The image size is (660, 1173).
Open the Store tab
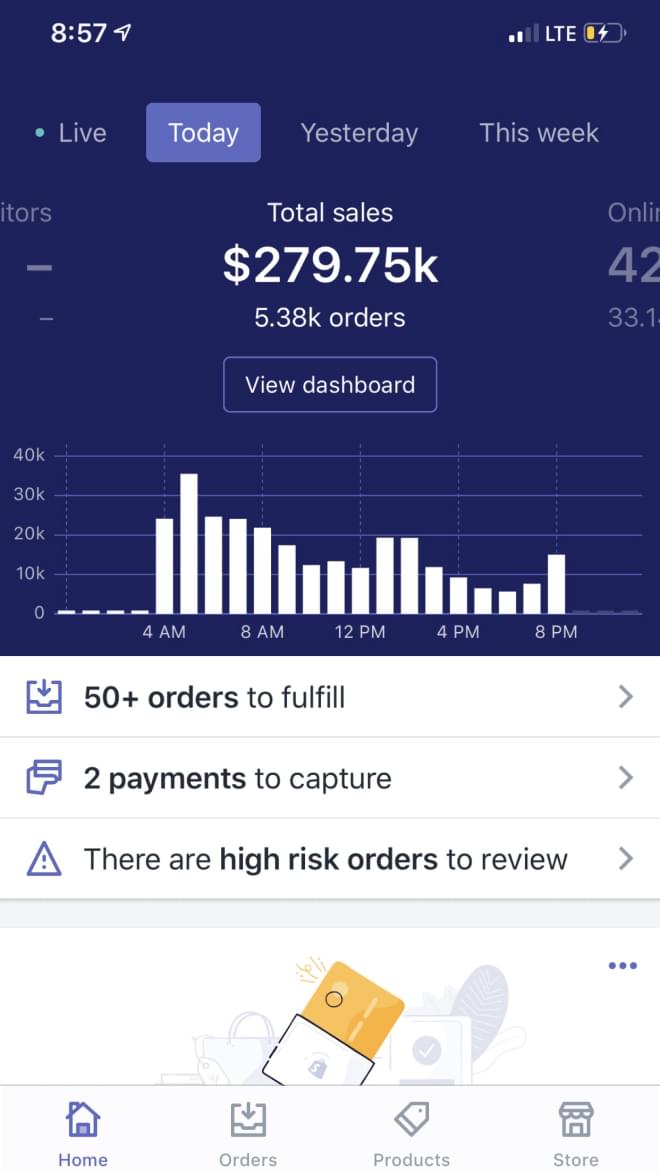[x=576, y=1133]
